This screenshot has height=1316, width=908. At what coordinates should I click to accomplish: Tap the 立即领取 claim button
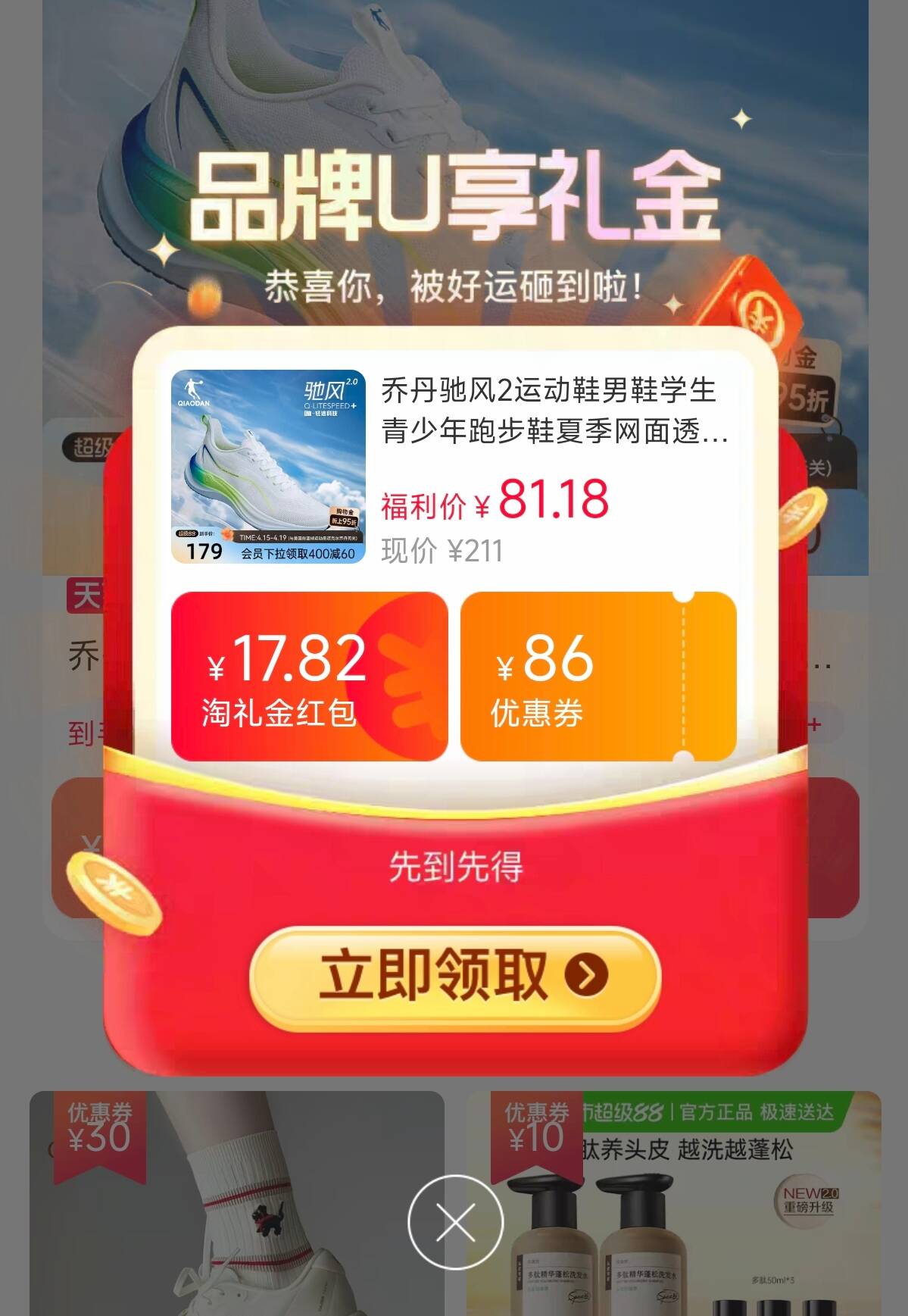(x=454, y=977)
